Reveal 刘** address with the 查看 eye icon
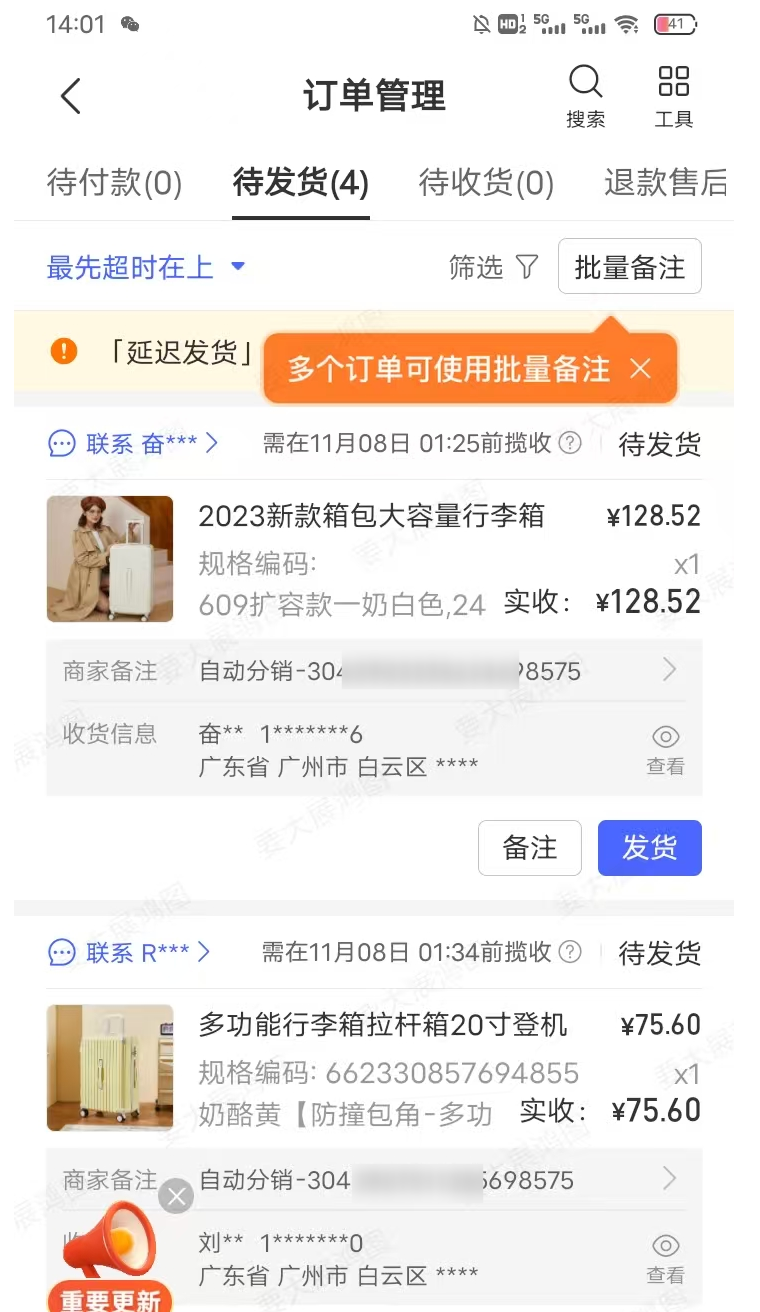760x1312 pixels. click(x=665, y=1246)
